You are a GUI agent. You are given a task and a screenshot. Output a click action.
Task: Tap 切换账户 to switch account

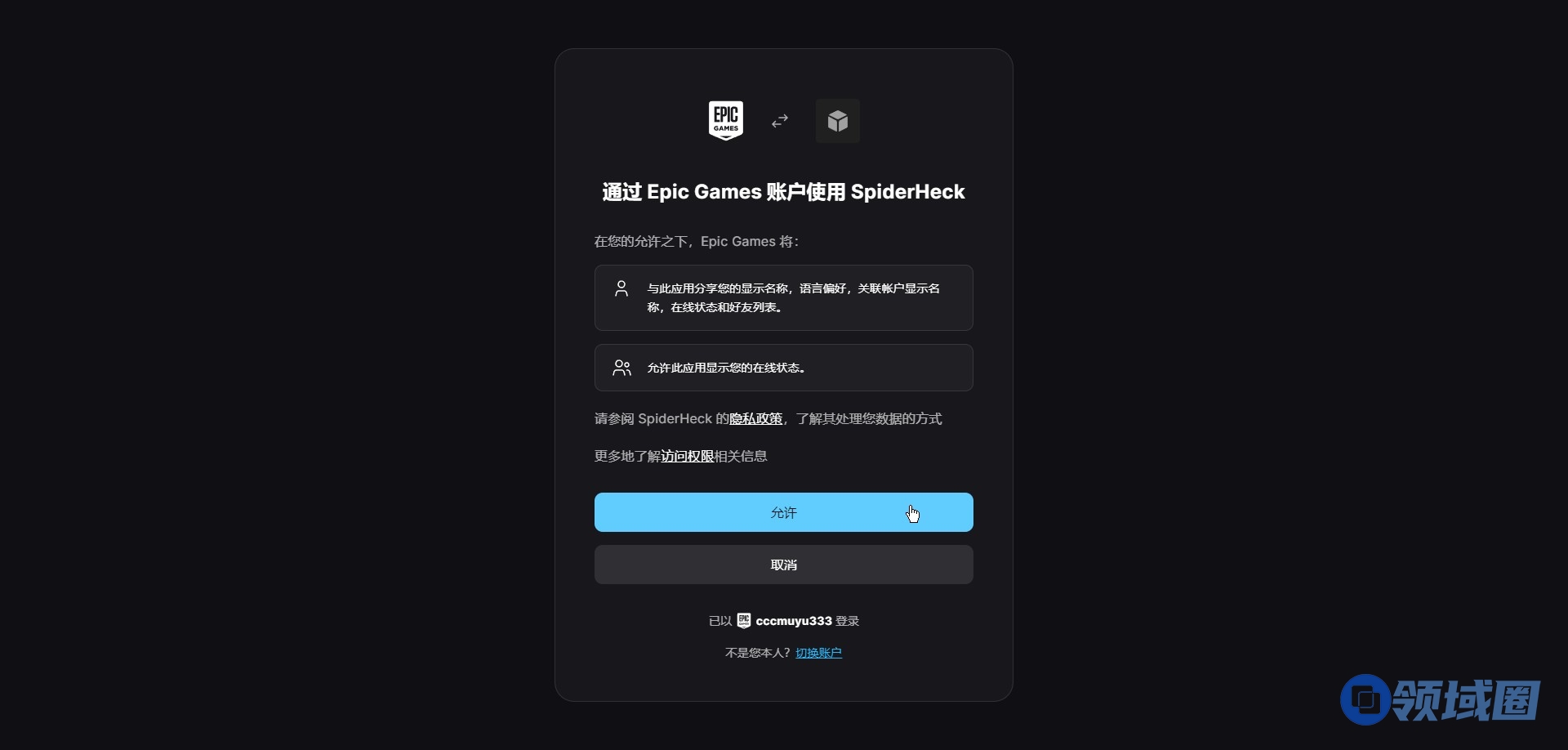pyautogui.click(x=818, y=653)
